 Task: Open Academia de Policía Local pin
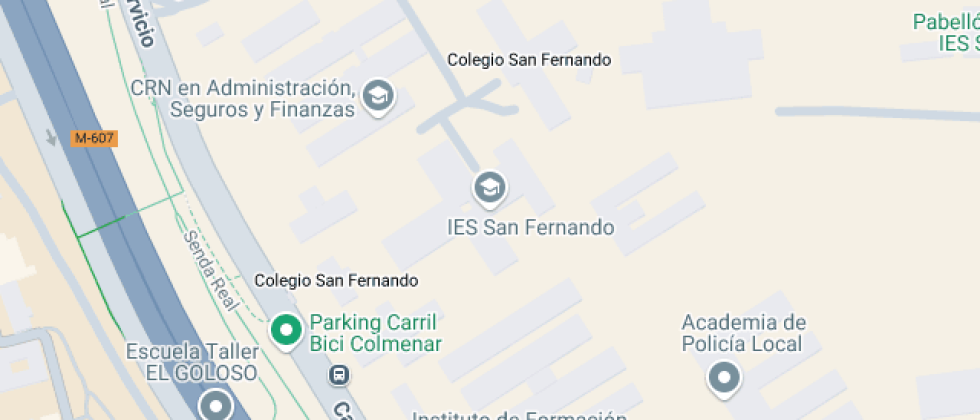pos(723,377)
